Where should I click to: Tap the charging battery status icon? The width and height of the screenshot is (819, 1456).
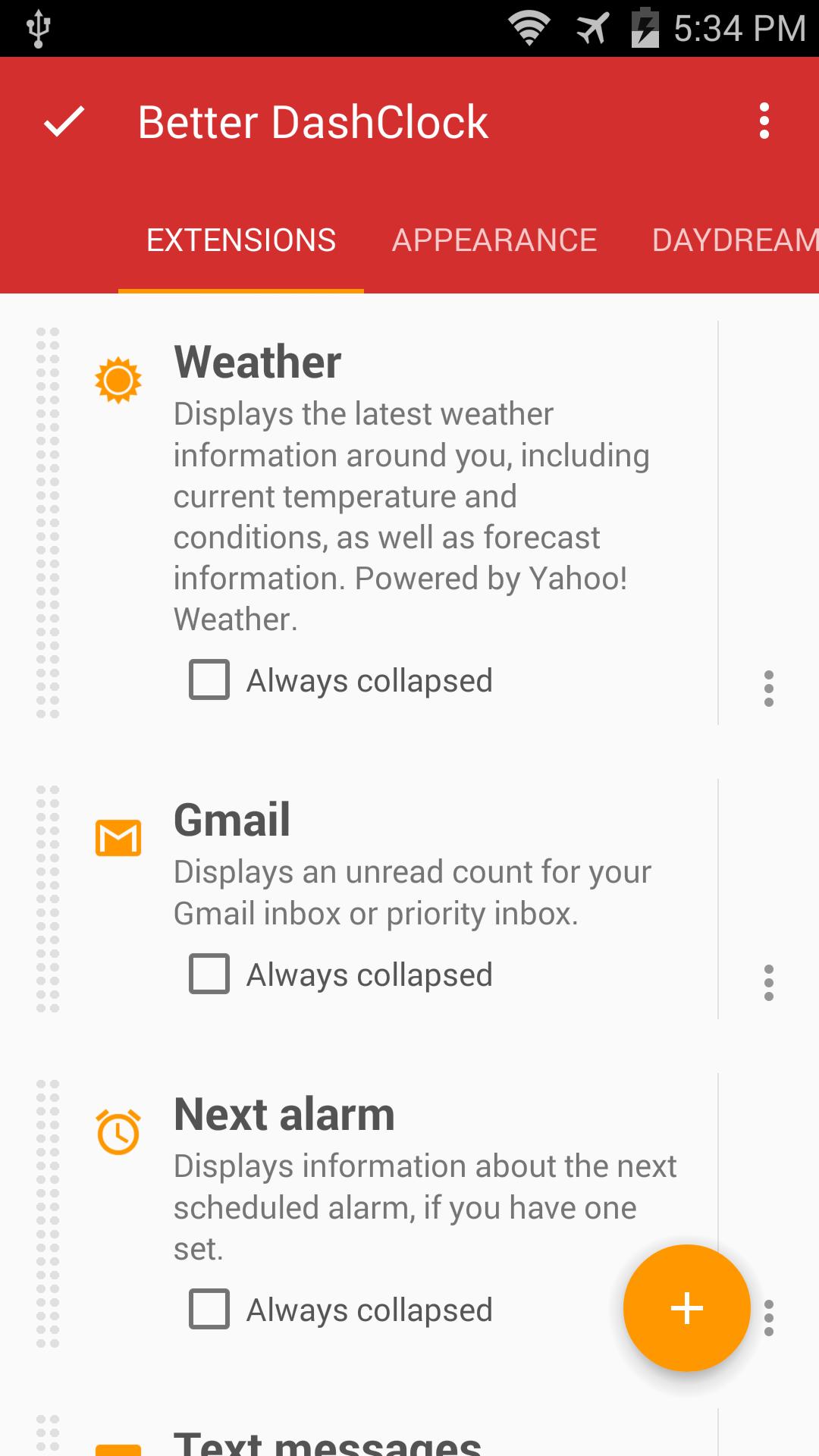pos(644,25)
